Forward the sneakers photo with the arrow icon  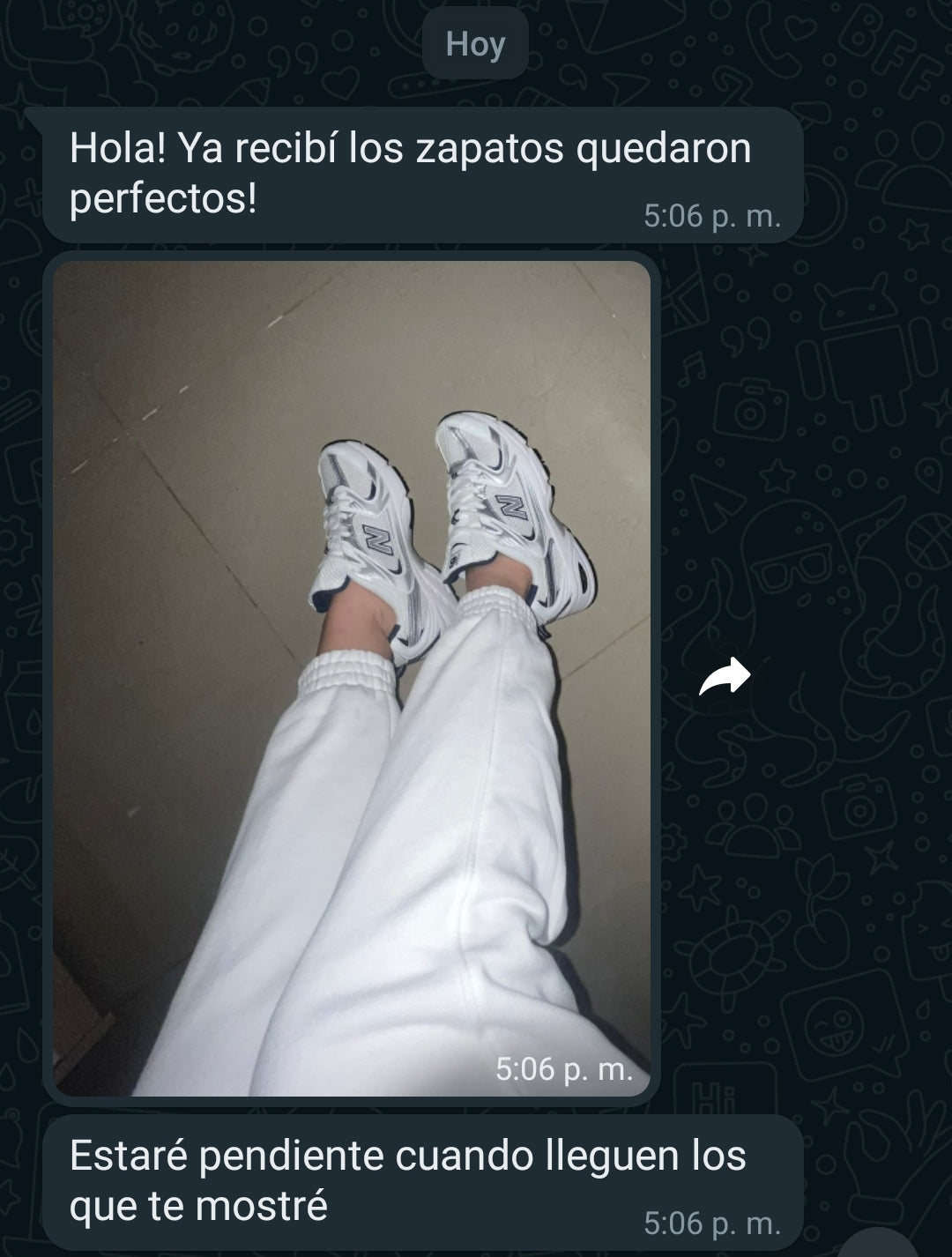click(x=725, y=677)
